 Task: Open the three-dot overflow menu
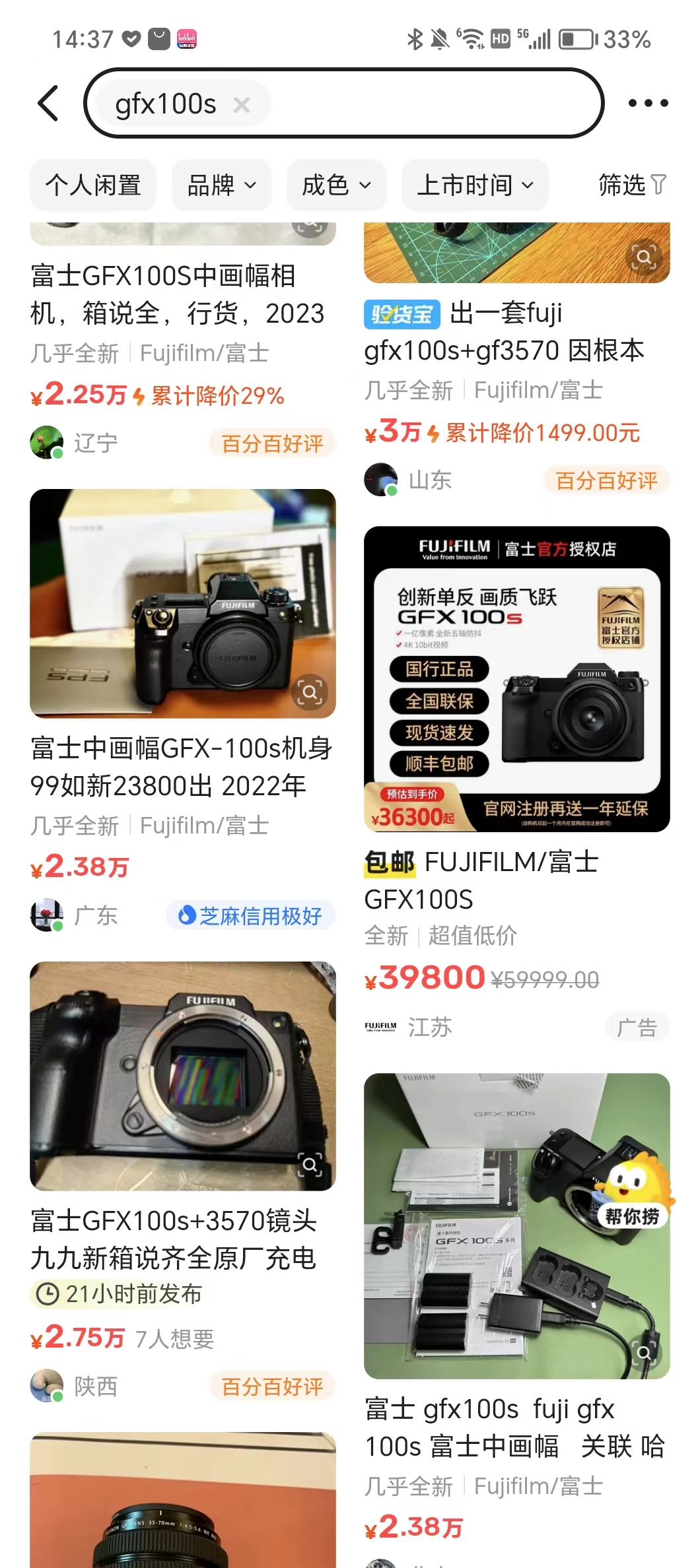[x=647, y=103]
